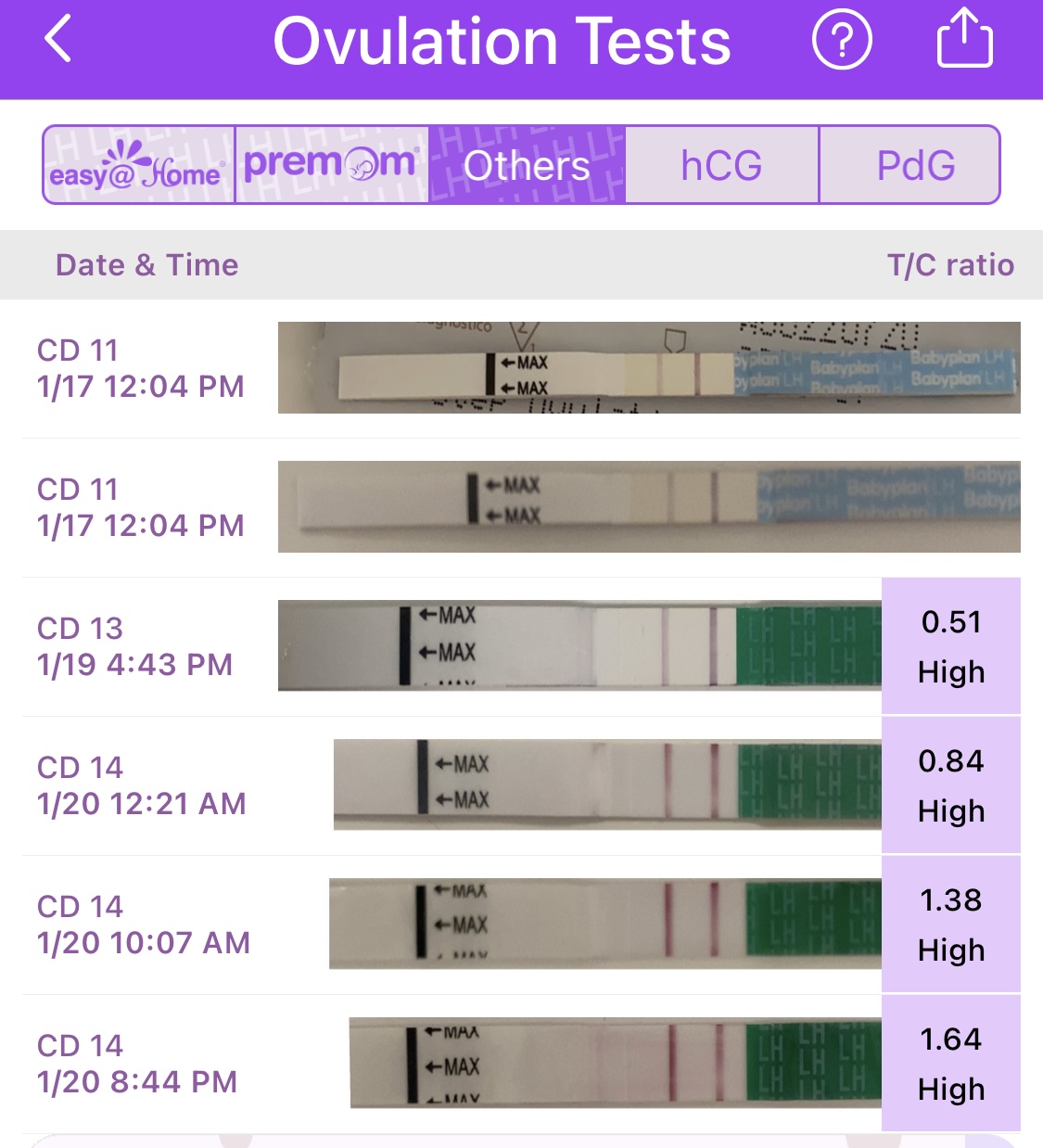Switch to the Easy@Home tab
The height and width of the screenshot is (1148, 1043).
pos(139,165)
